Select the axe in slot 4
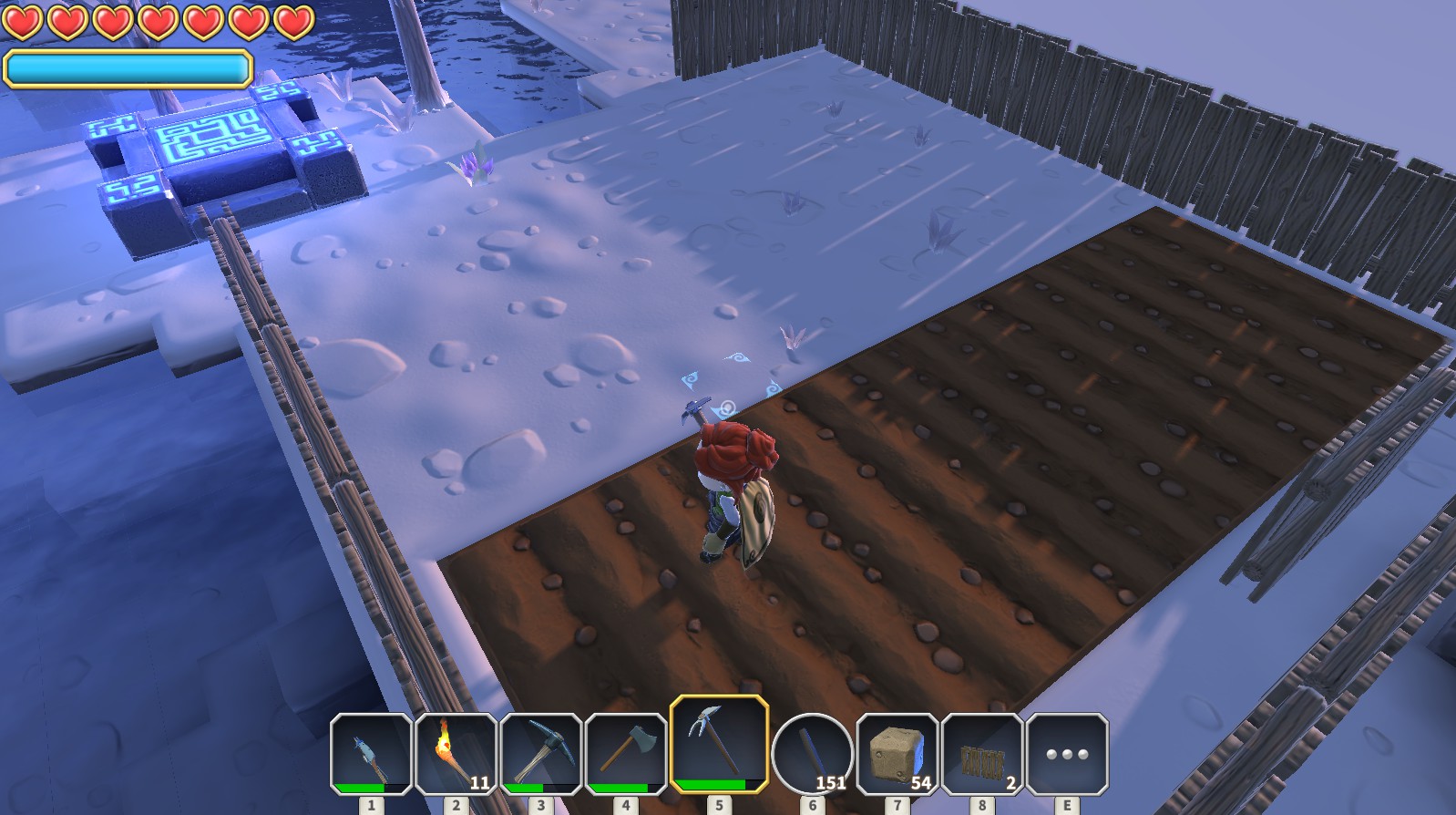Image resolution: width=1456 pixels, height=815 pixels. [626, 753]
